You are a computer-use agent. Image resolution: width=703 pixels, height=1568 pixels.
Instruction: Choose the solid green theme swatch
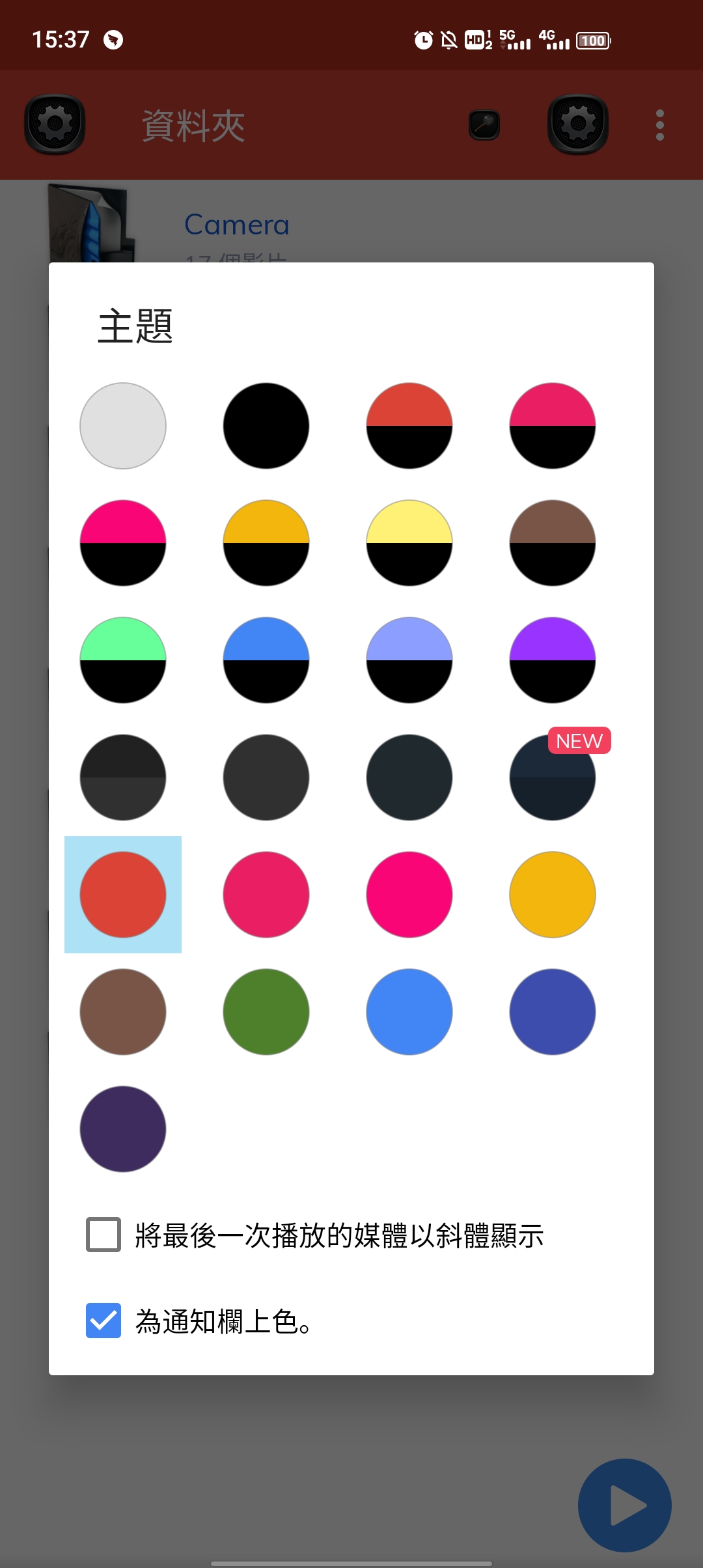[x=266, y=1012]
